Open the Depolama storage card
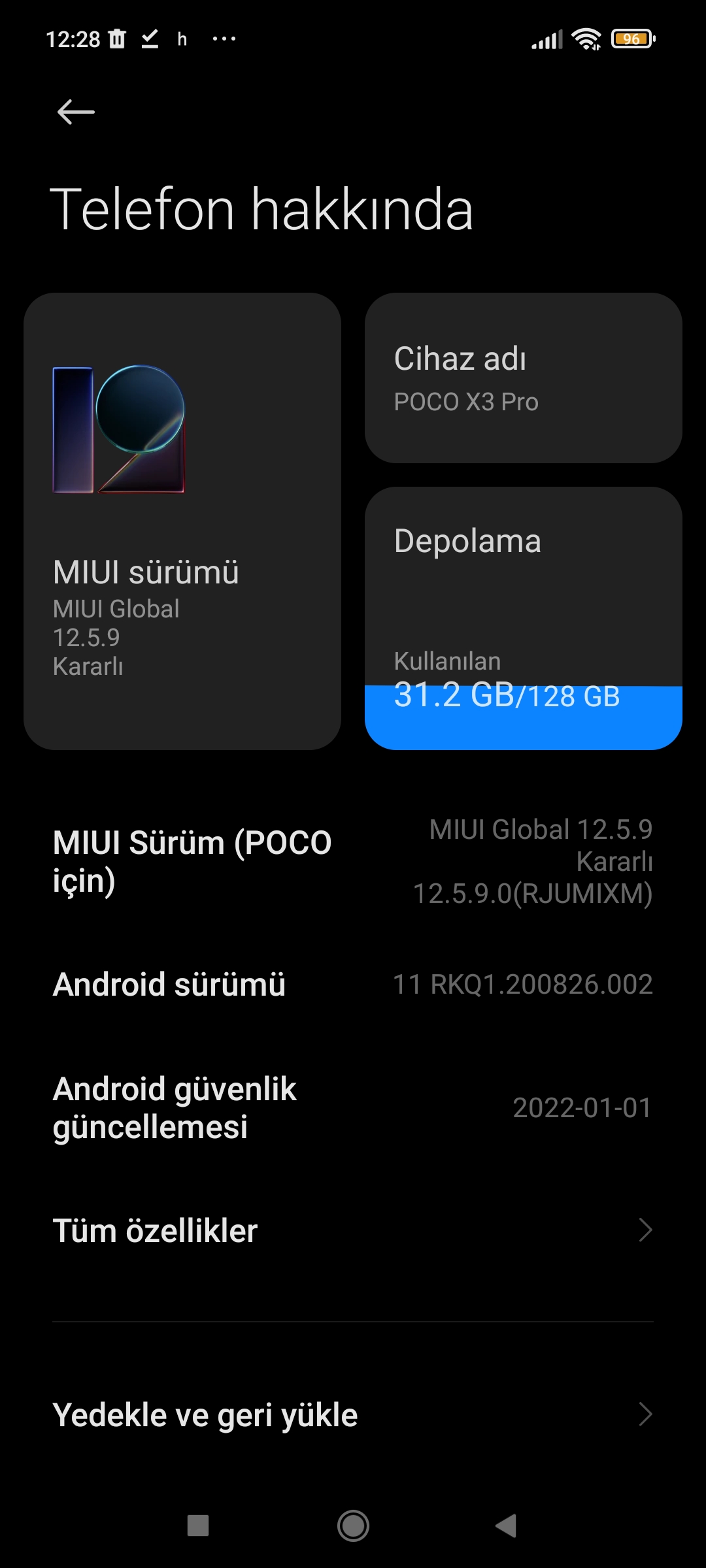 click(x=523, y=617)
